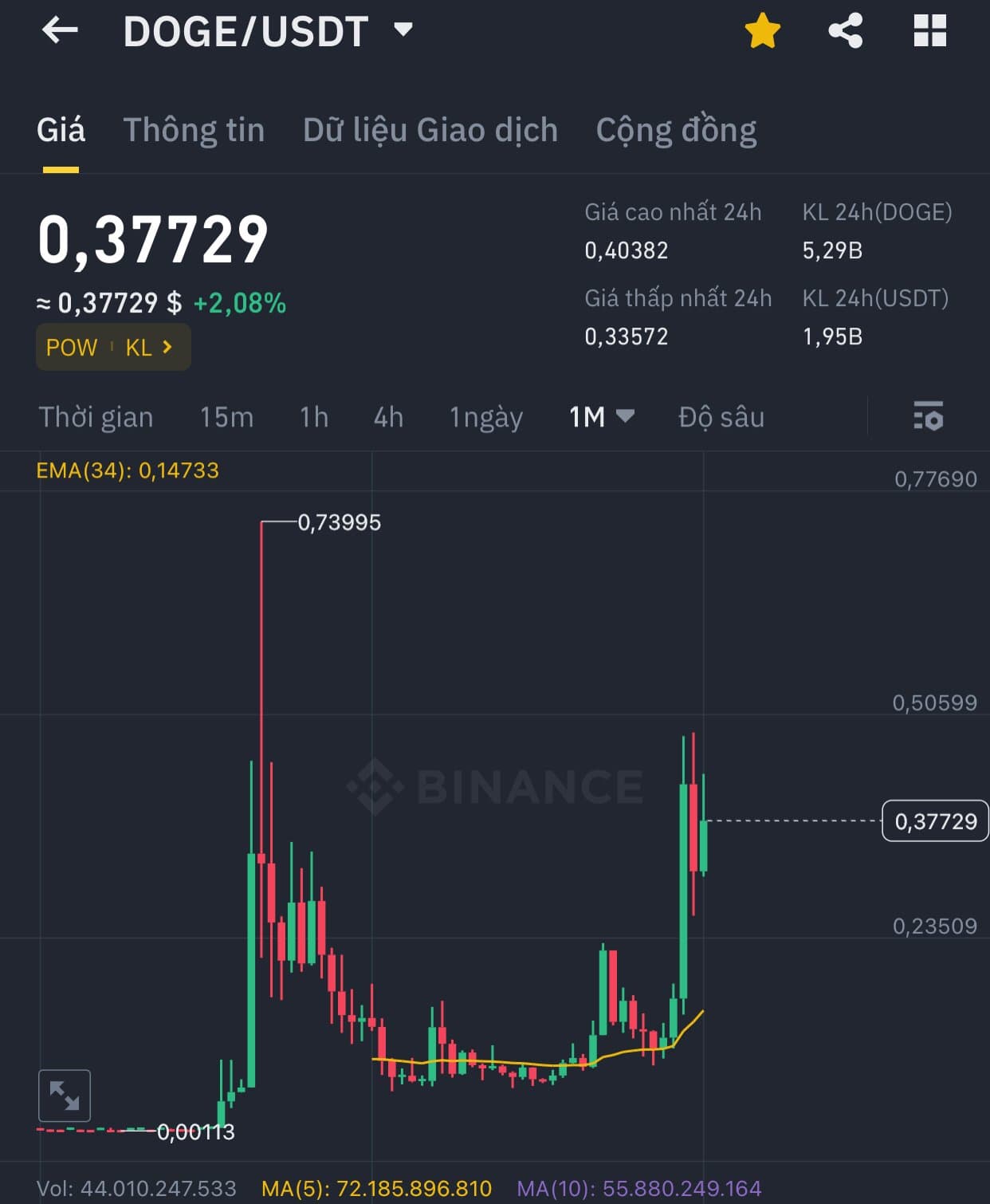The image size is (990, 1204).
Task: Share this DOGE/USDT chart
Action: (845, 31)
